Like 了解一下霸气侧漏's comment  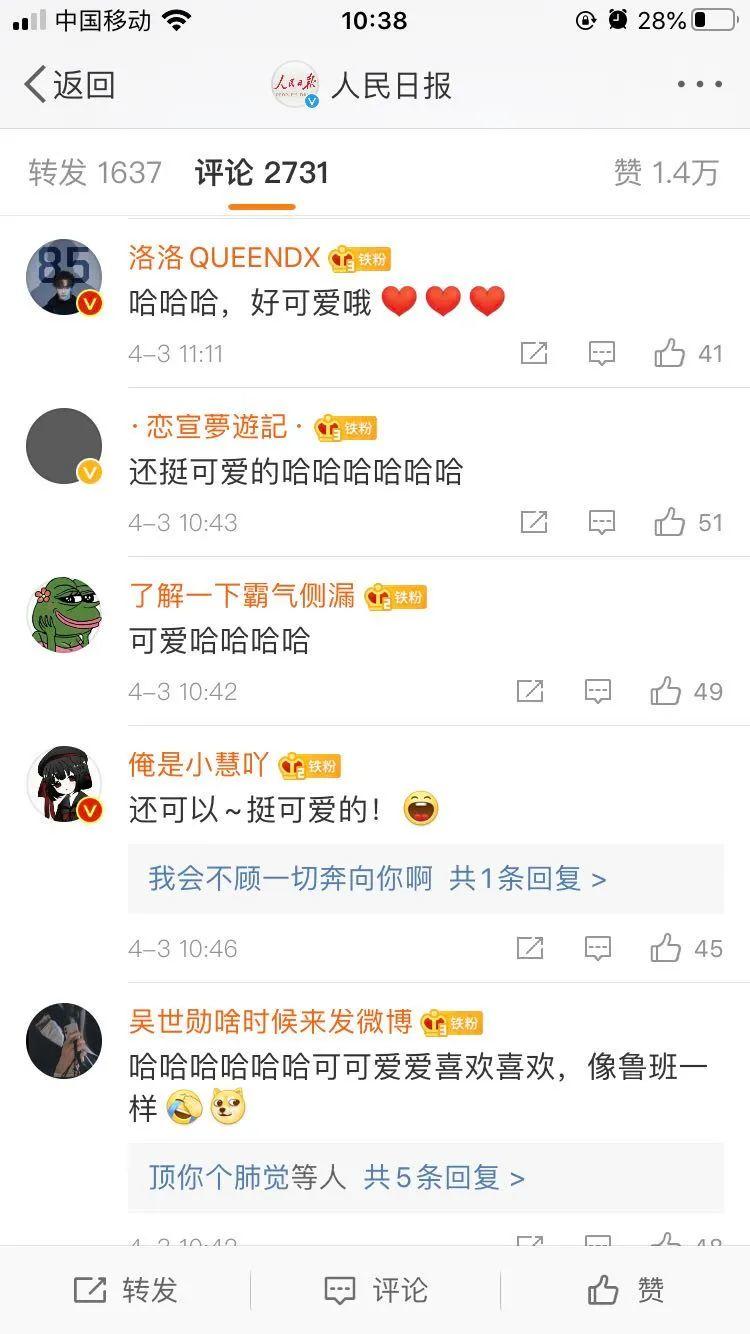coord(686,691)
